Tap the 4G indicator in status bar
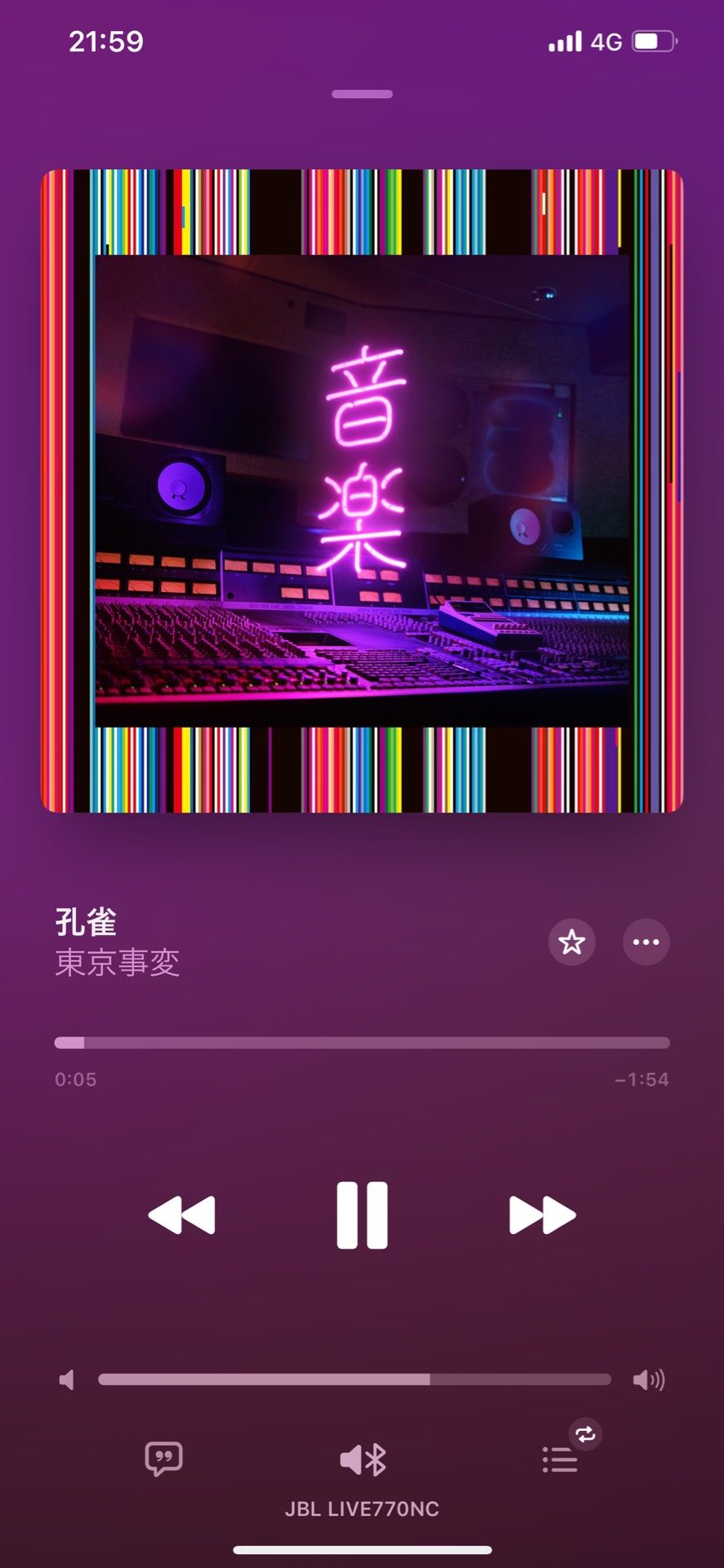 tap(606, 41)
